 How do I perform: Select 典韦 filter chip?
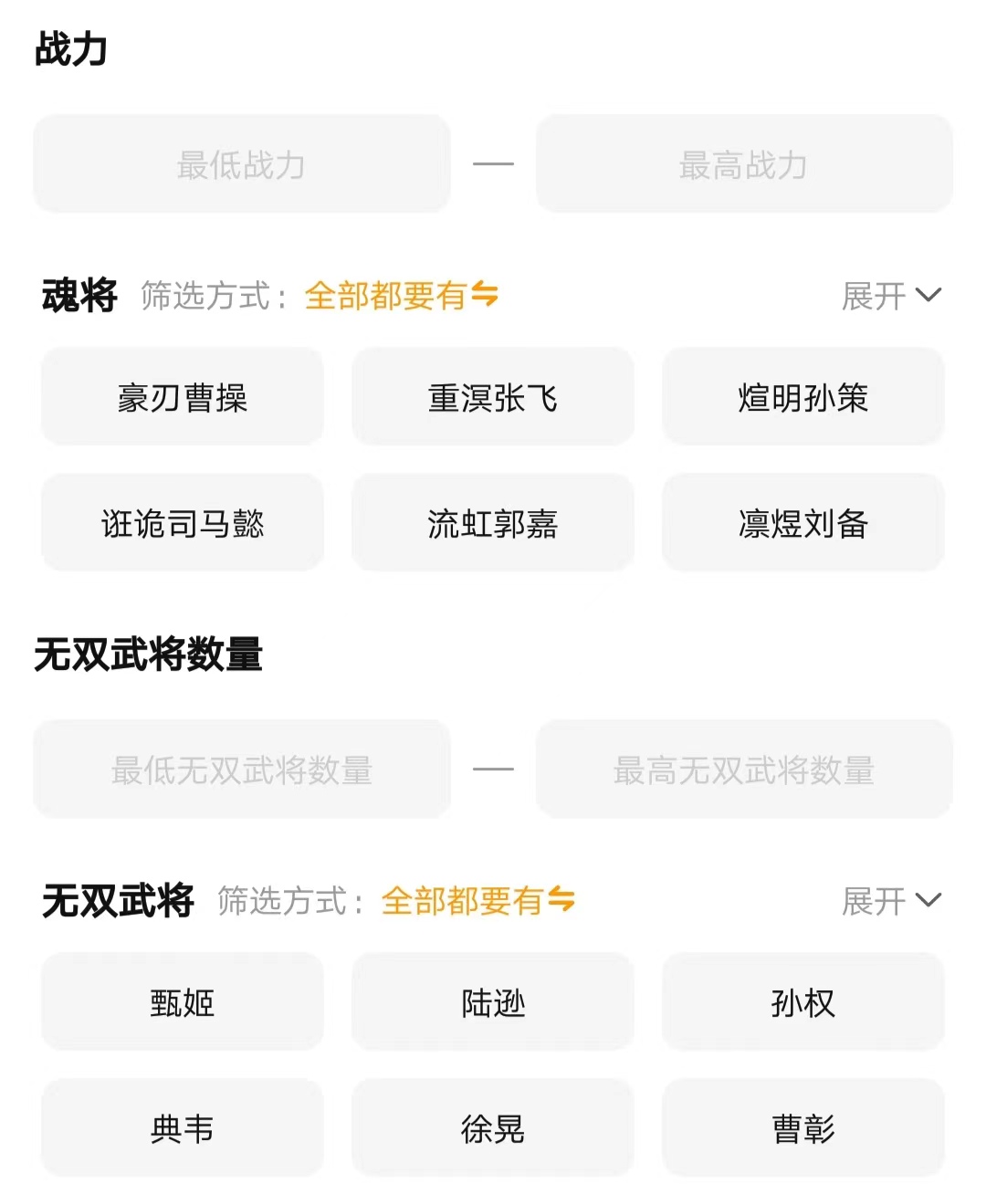click(x=183, y=1128)
